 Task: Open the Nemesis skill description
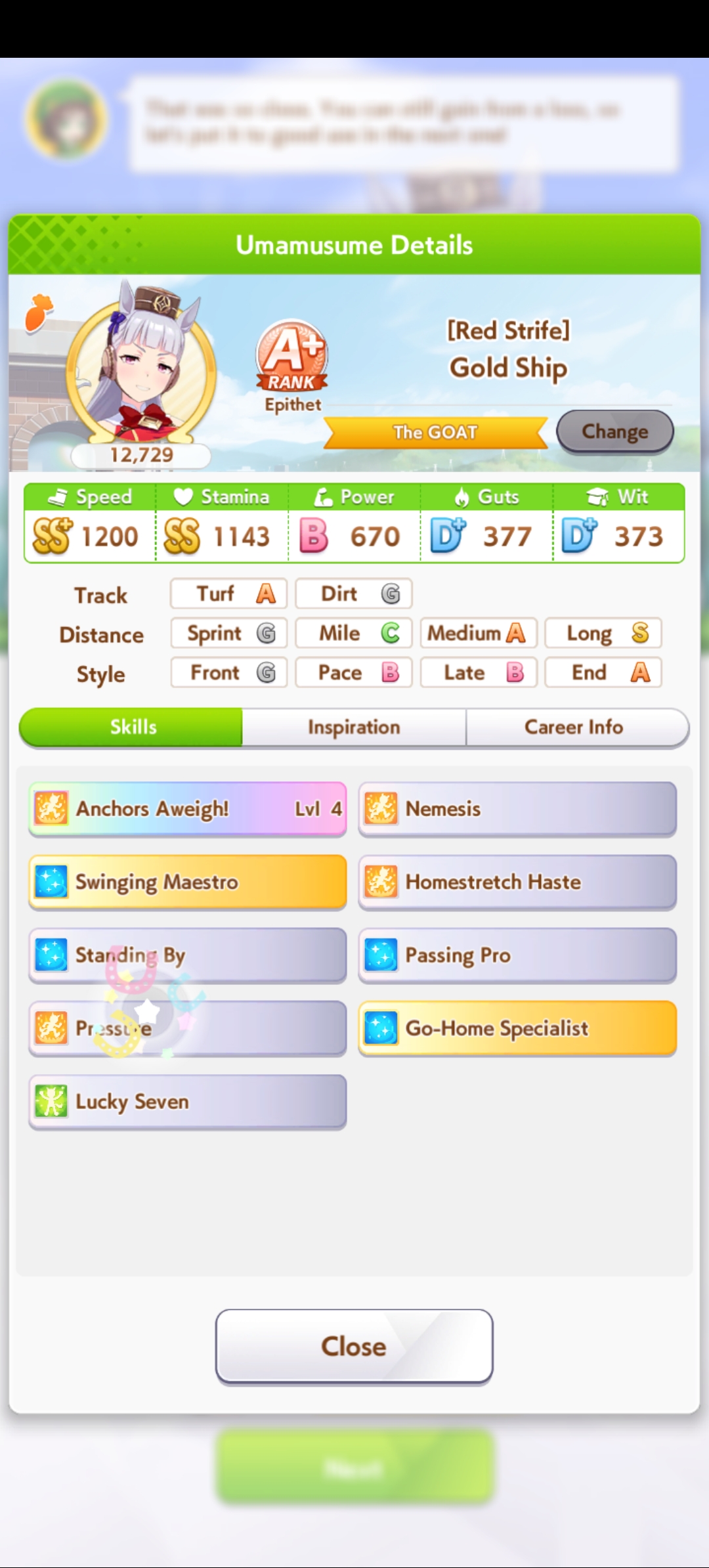(x=517, y=808)
